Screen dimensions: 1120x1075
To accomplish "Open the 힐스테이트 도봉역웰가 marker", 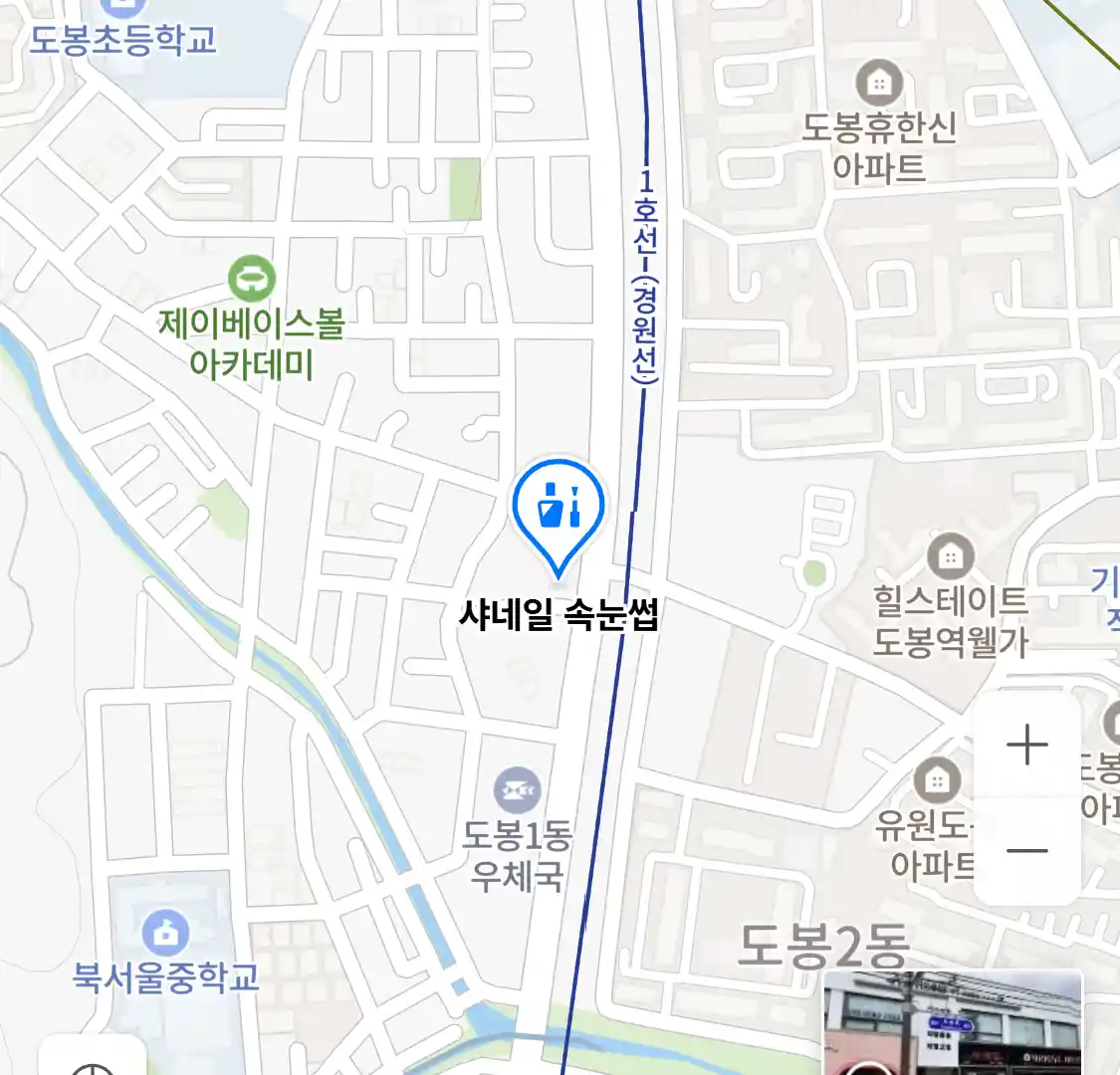I will click(x=951, y=556).
